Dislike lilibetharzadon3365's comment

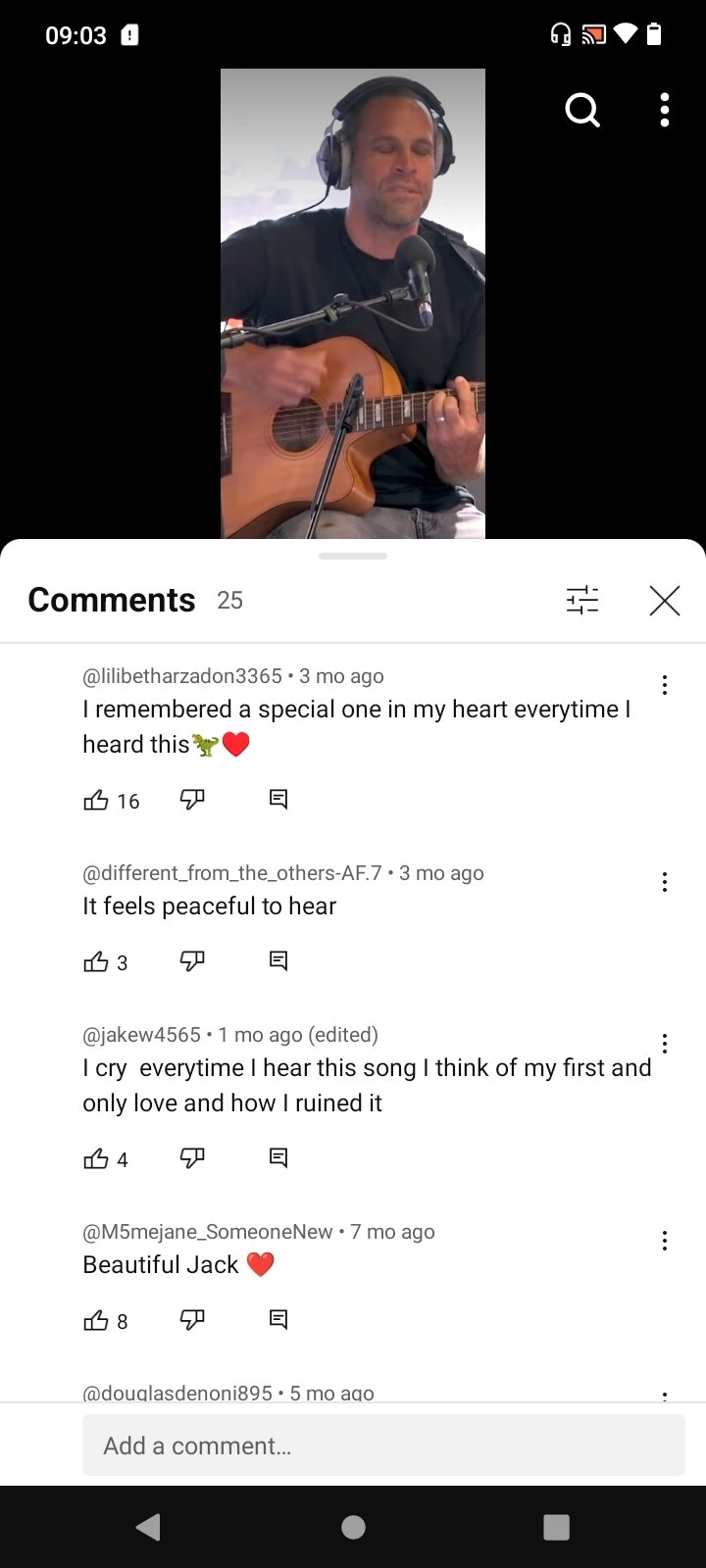(x=192, y=800)
